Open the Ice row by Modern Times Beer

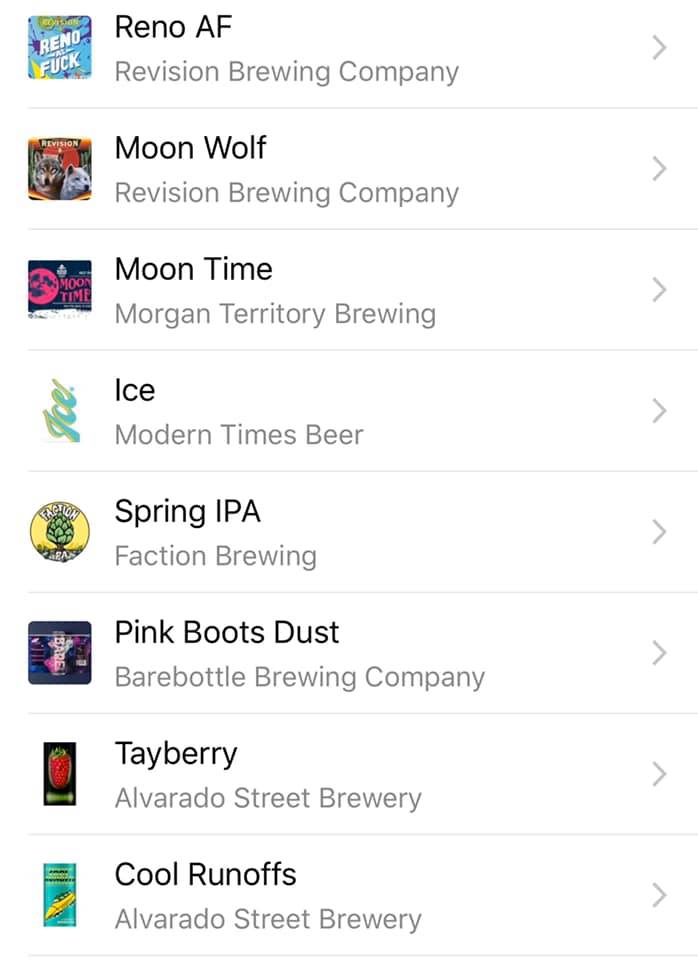tap(349, 411)
